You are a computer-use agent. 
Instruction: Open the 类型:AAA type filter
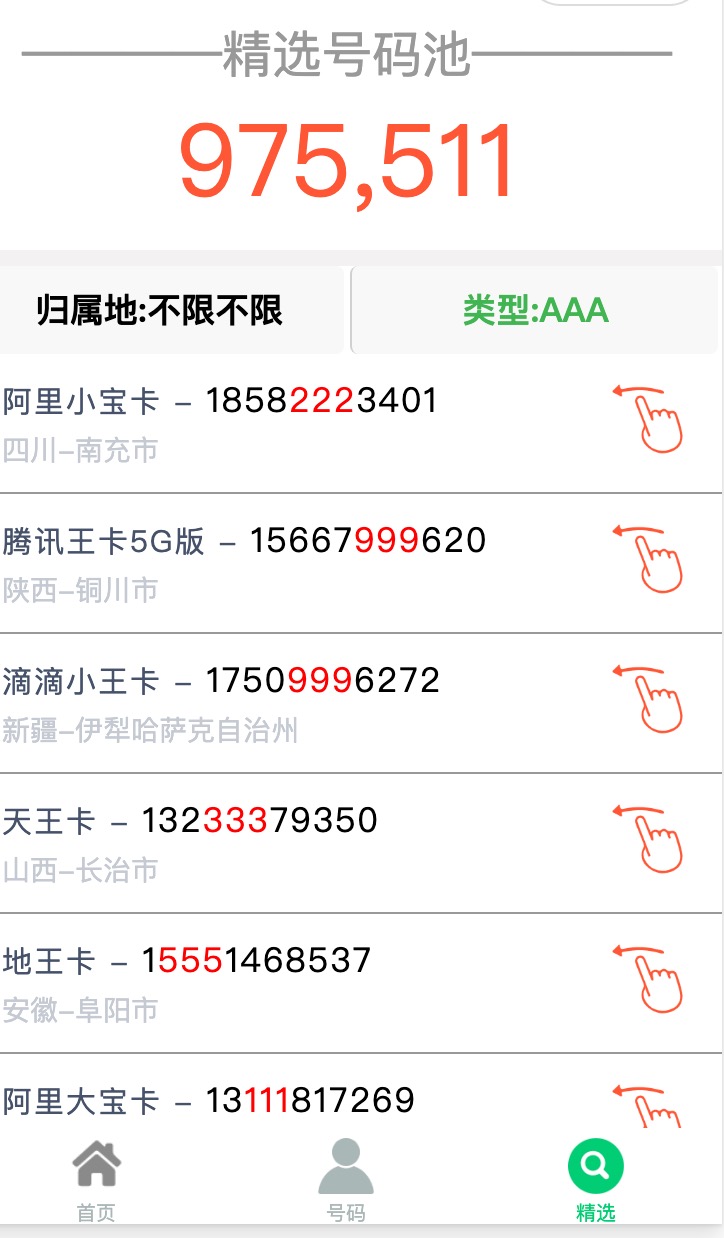pyautogui.click(x=535, y=310)
